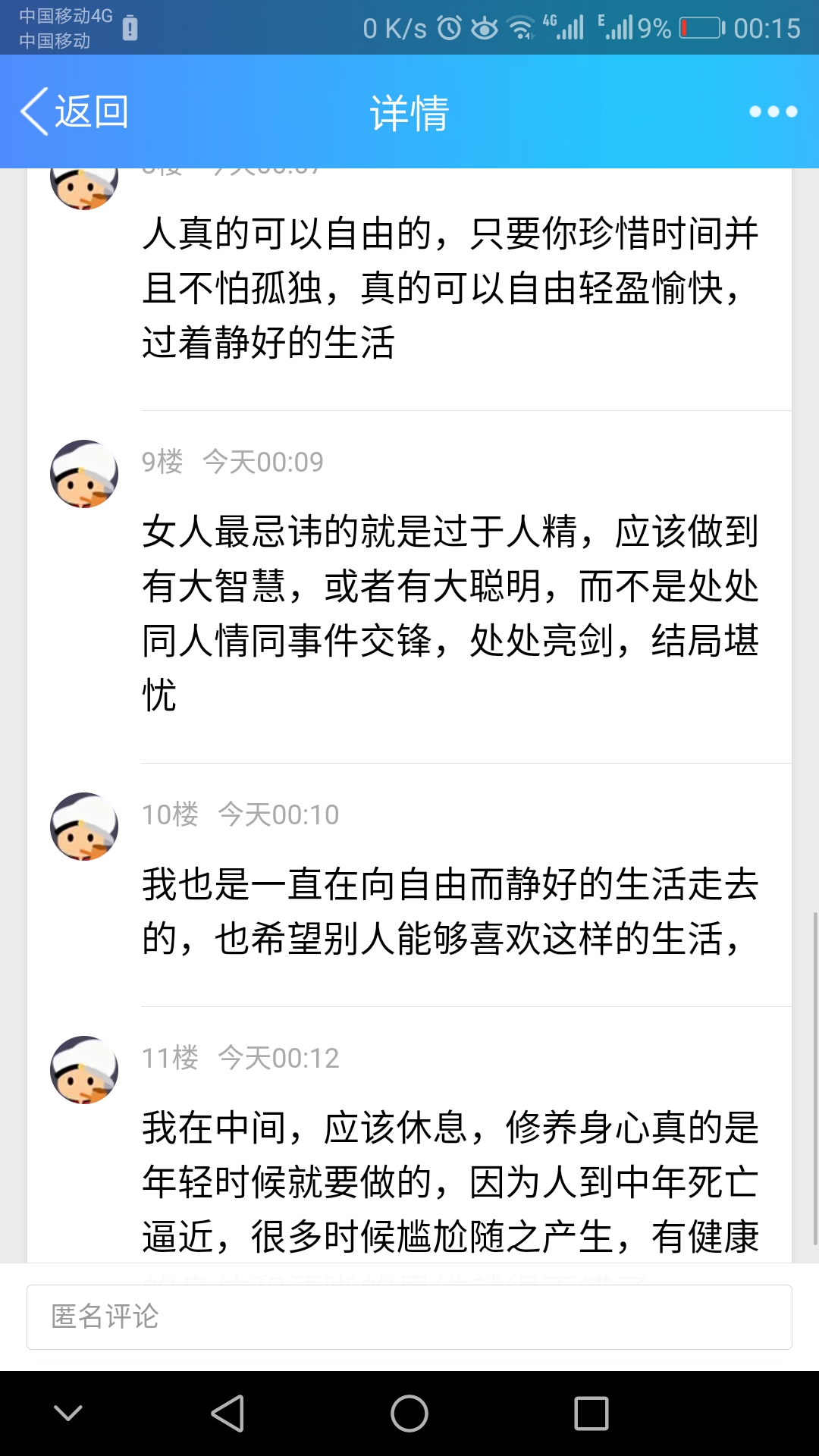Open the avatar on the 11楼 comment
This screenshot has height=1456, width=819.
pos(84,1070)
